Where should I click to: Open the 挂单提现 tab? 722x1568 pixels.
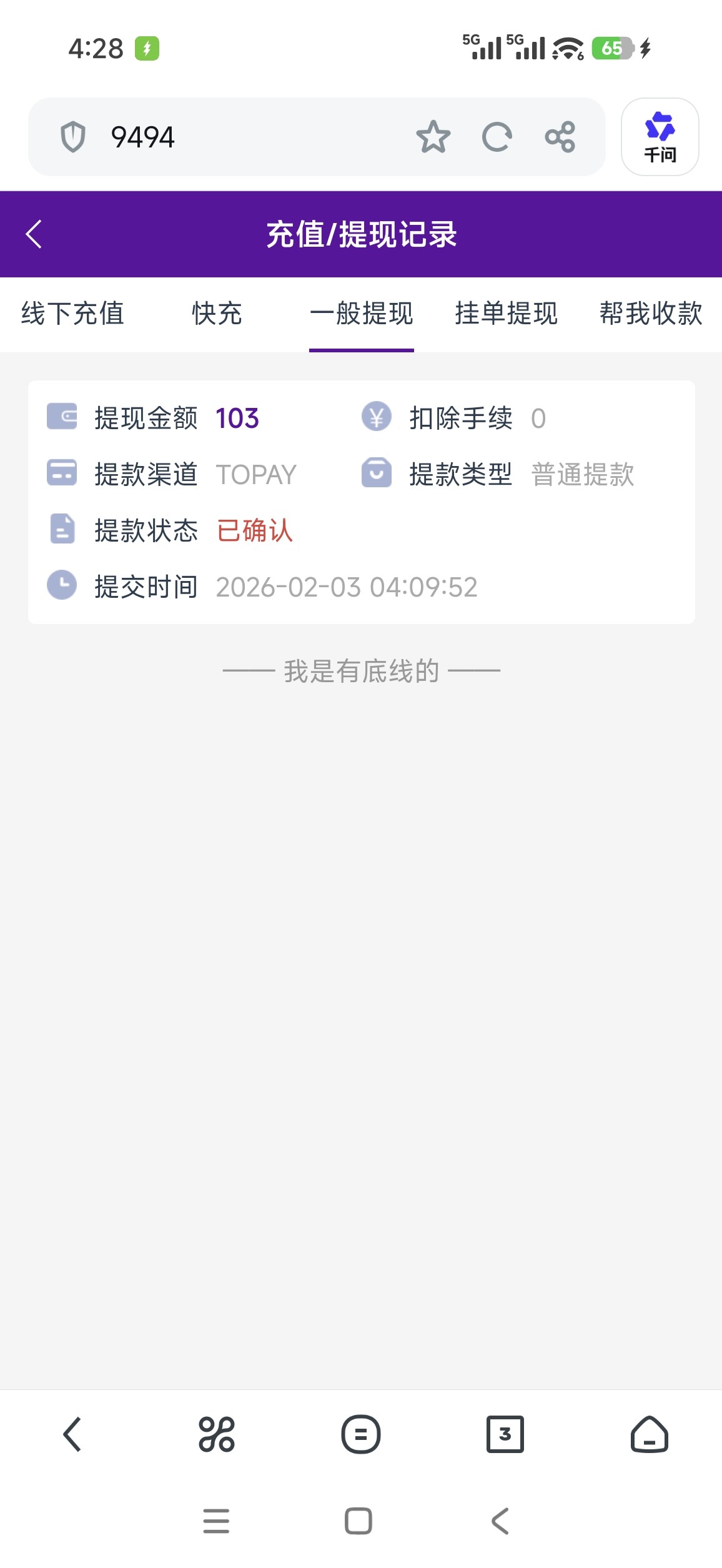pos(506,314)
